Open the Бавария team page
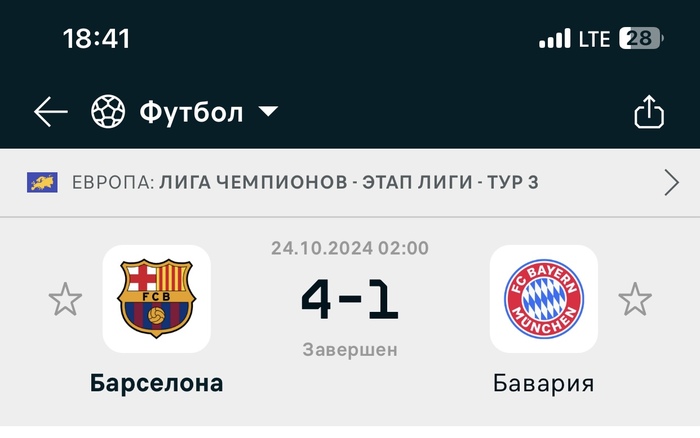Viewport: 700px width, 438px height. click(x=543, y=299)
